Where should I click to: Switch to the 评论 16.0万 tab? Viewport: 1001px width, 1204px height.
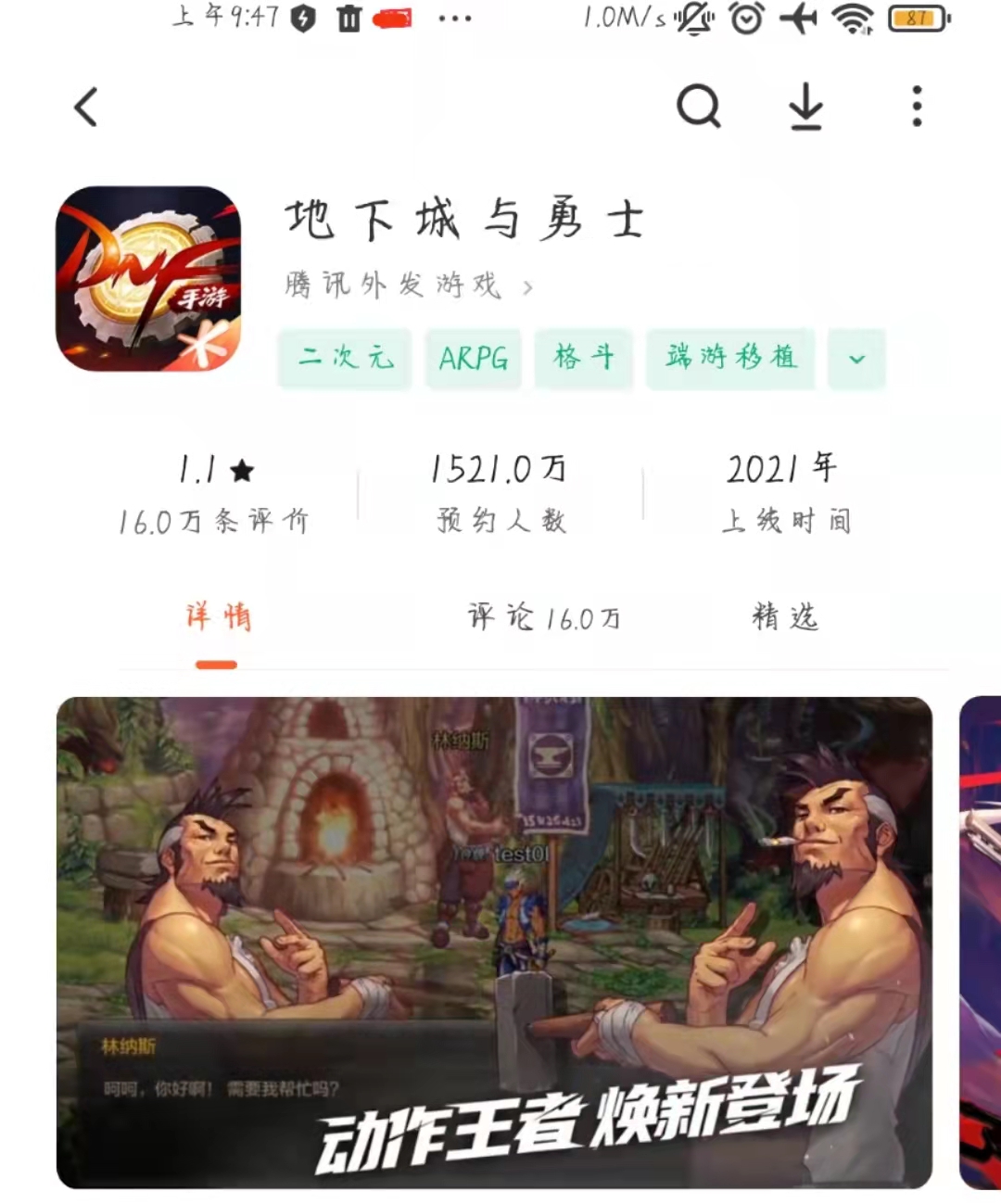pos(543,617)
